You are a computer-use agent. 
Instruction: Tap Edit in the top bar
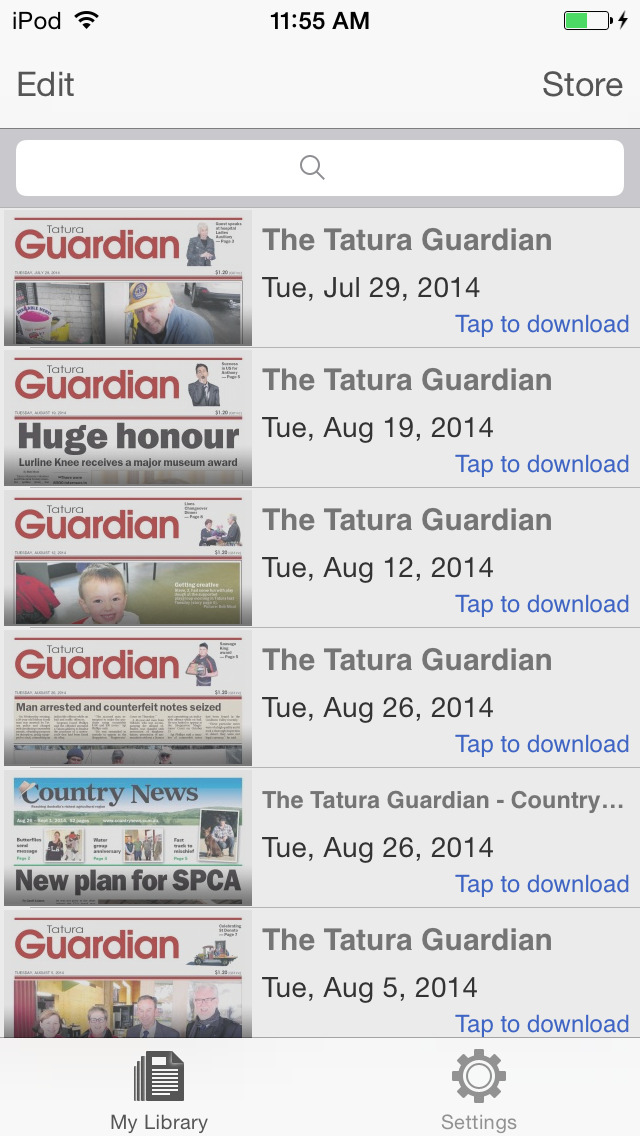coord(45,85)
